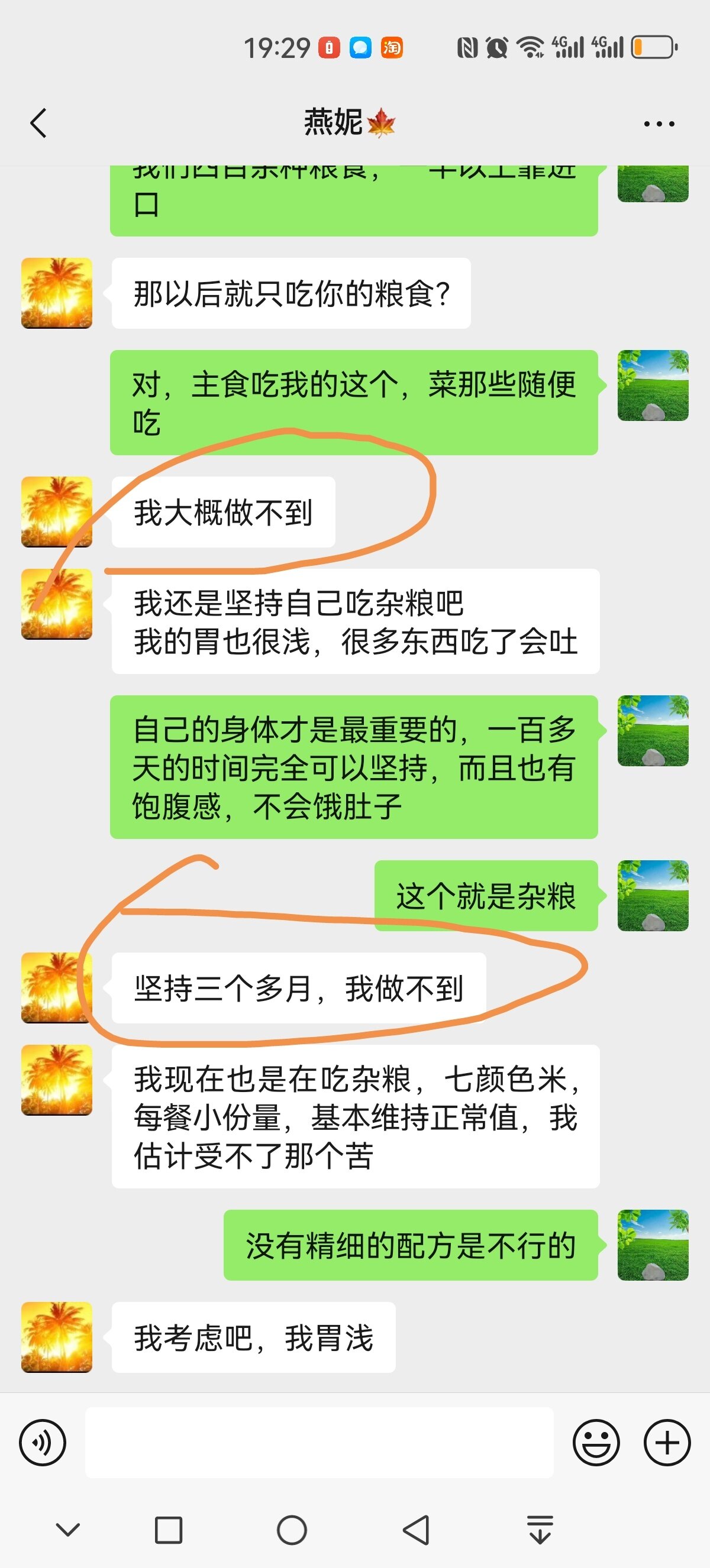Open recent apps square button

168,1530
